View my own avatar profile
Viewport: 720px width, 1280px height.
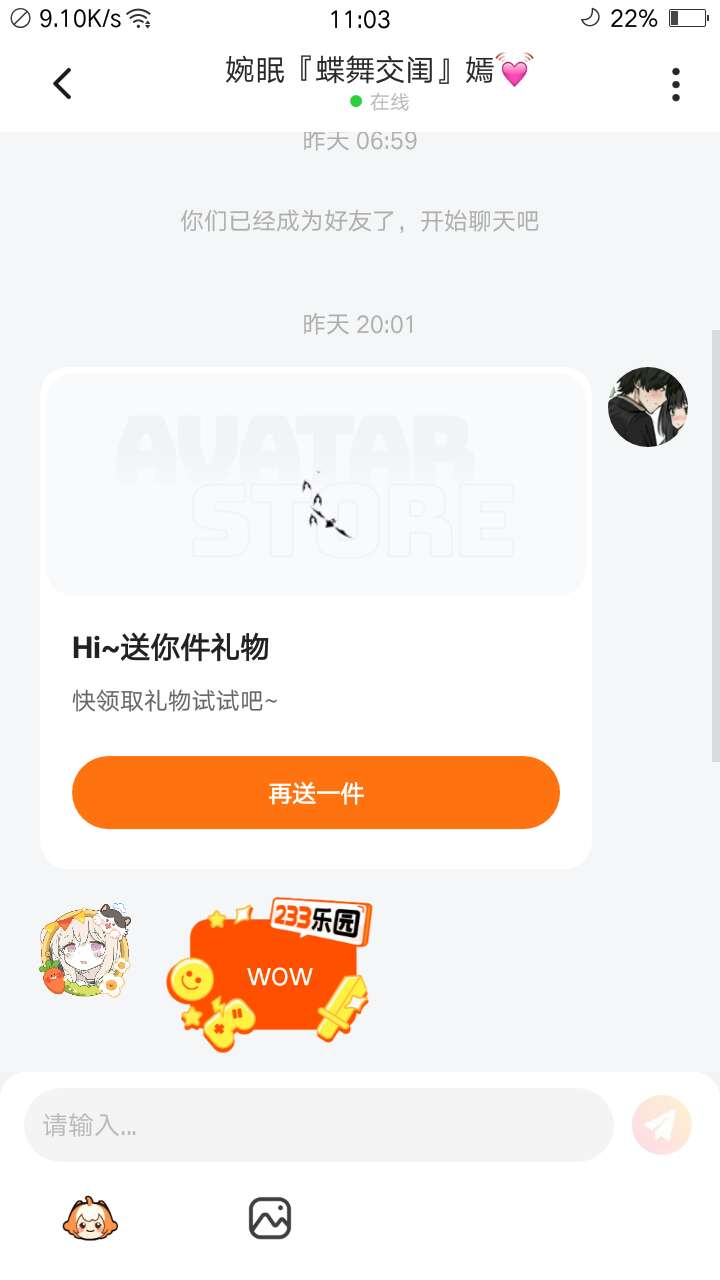point(648,406)
